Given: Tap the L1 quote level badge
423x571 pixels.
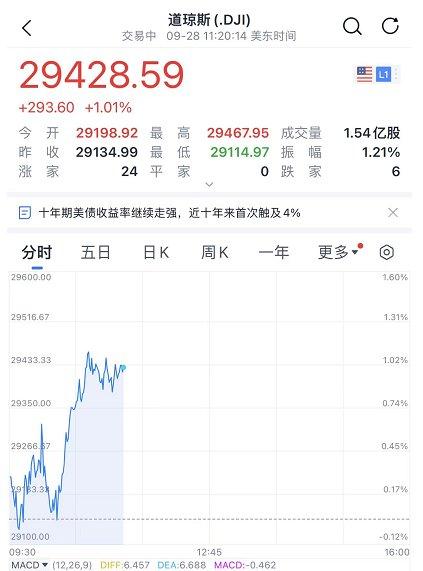Looking at the screenshot, I should [383, 75].
